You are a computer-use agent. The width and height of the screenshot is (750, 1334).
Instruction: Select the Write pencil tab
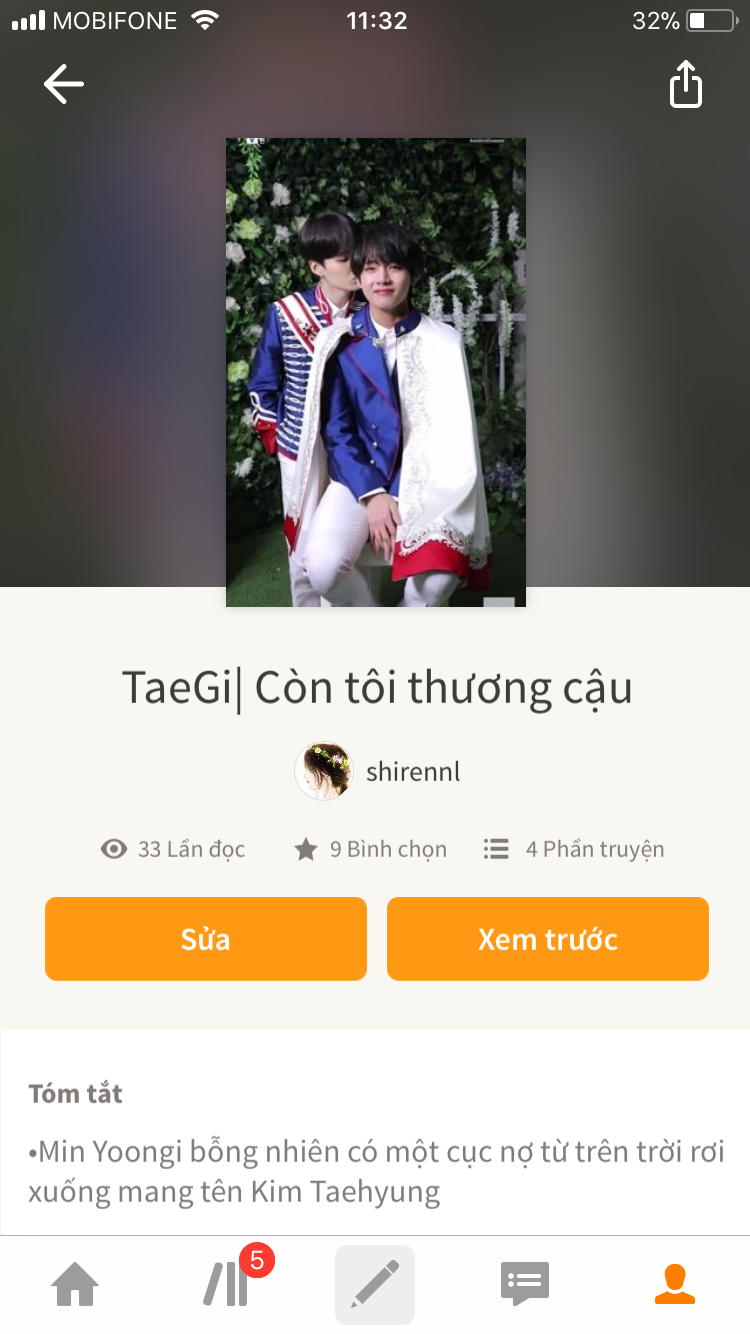(375, 1284)
